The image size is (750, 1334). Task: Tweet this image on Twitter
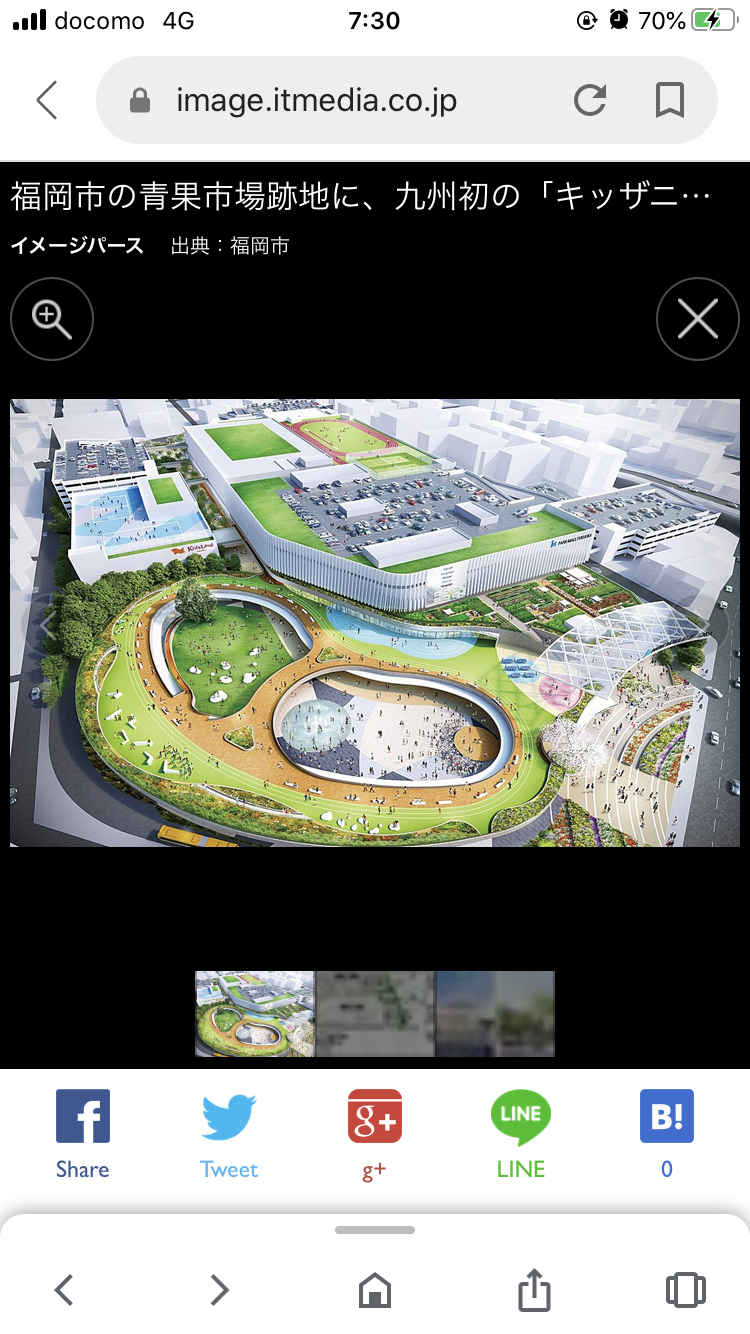[x=229, y=1133]
